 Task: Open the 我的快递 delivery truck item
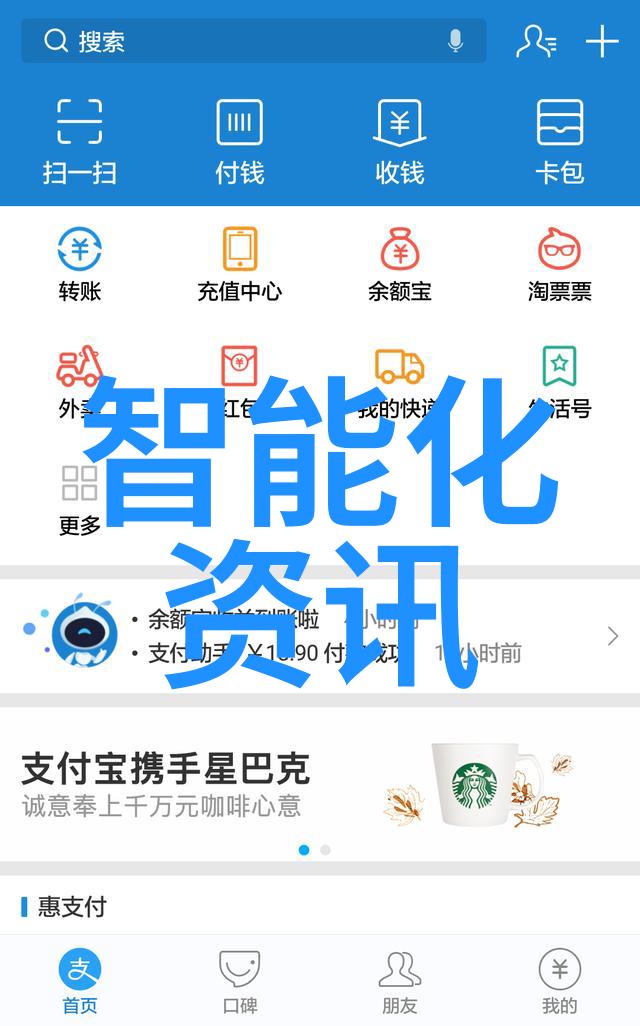(x=399, y=368)
